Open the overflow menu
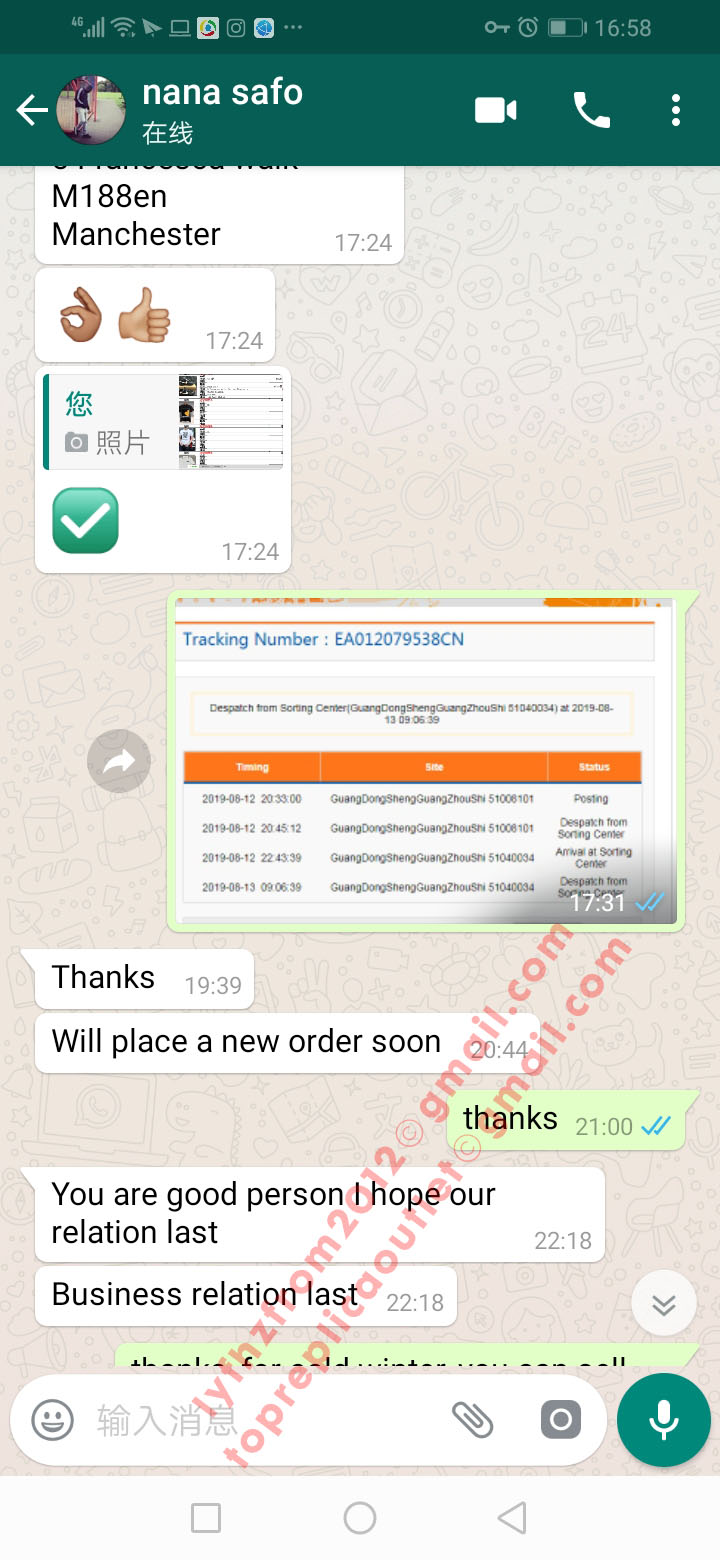The height and width of the screenshot is (1560, 720). [x=676, y=110]
